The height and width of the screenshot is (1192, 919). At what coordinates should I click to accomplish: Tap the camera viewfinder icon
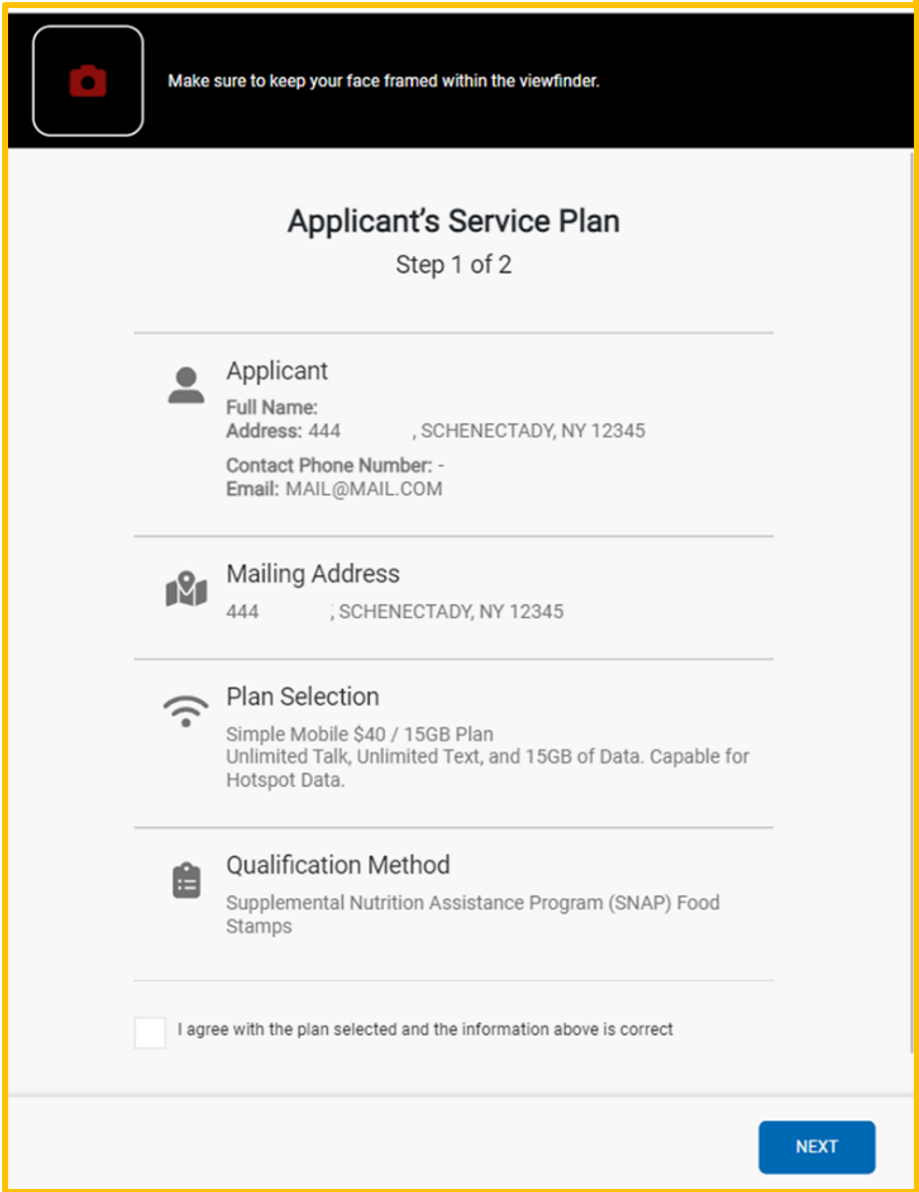[88, 81]
